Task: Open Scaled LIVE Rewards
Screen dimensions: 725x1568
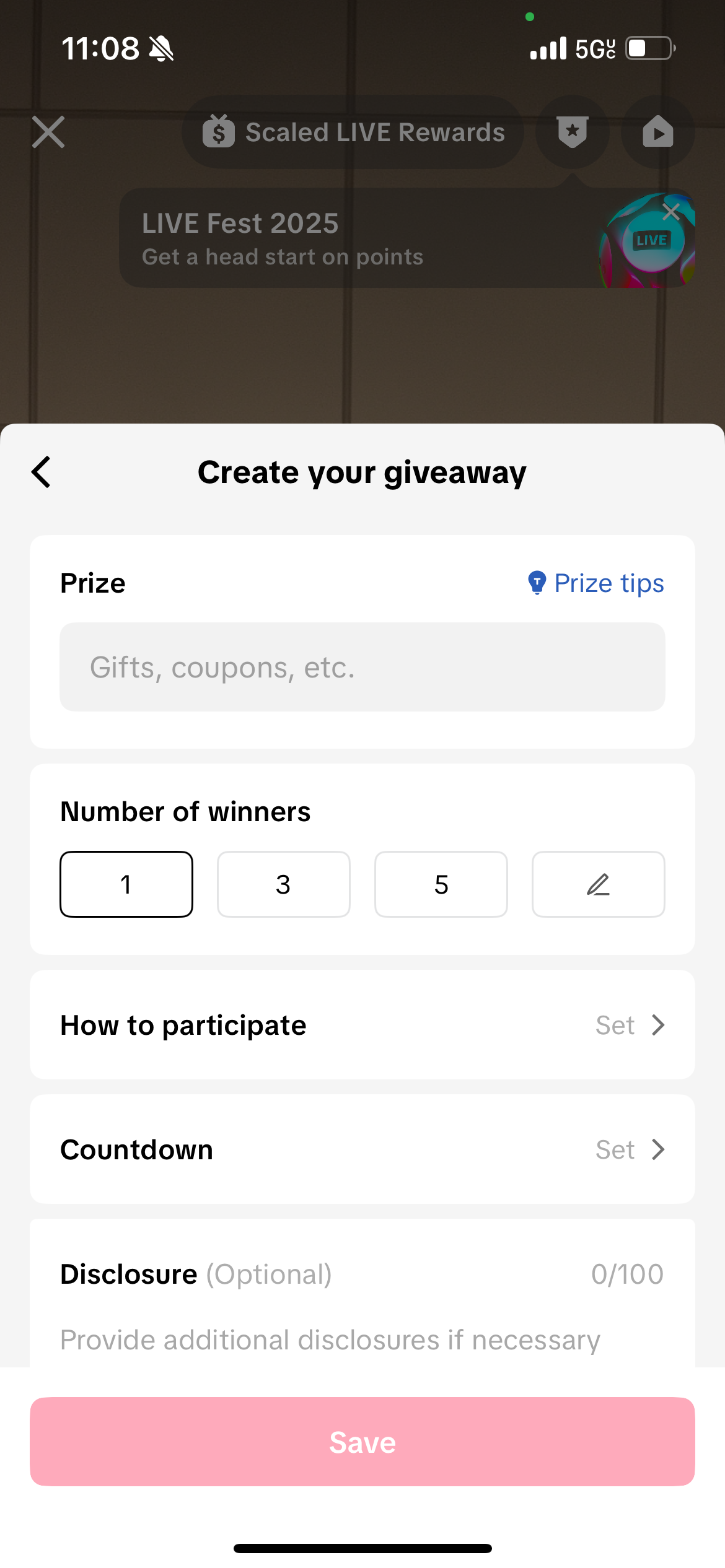Action: point(353,133)
